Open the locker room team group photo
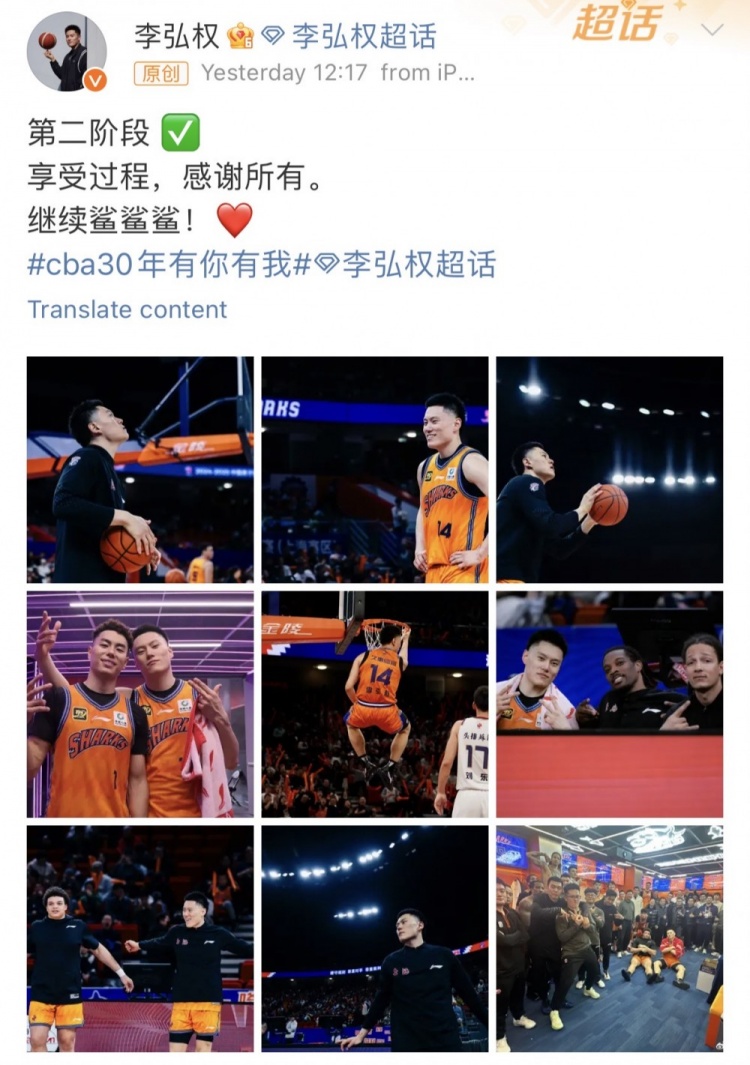The height and width of the screenshot is (1065, 750). (609, 938)
